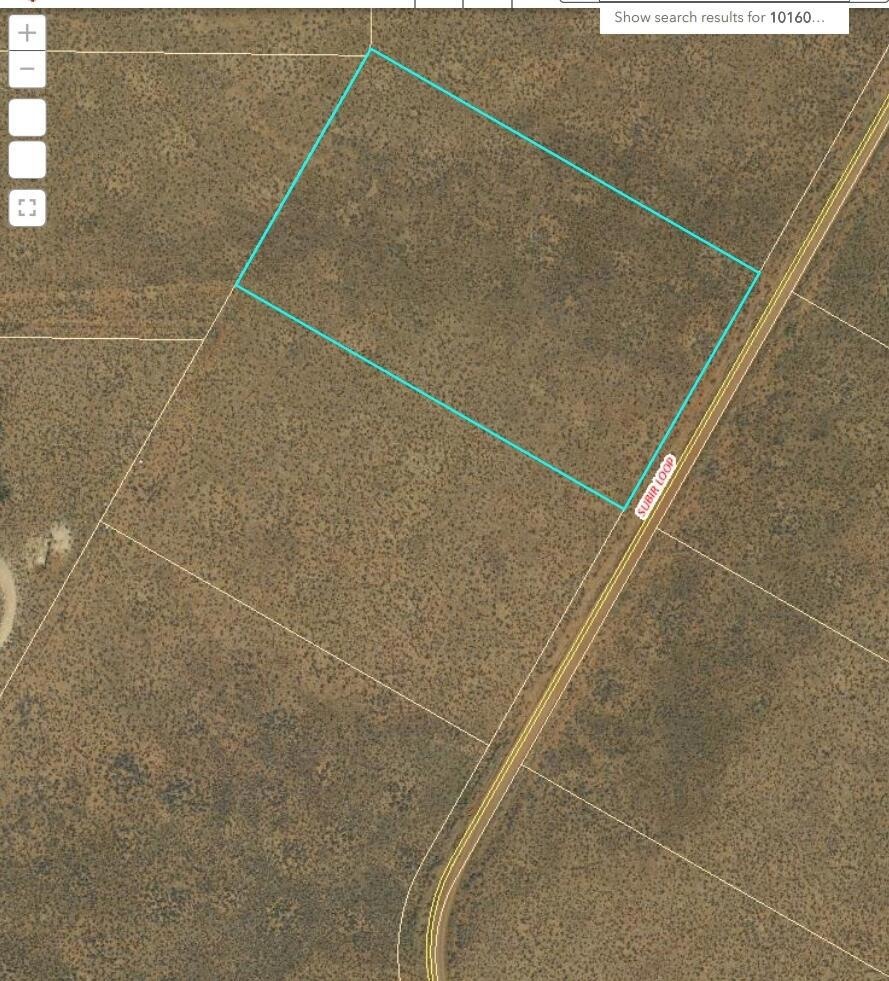Select the highlighted cyan parcel
Screen dimensions: 889x981
[x=498, y=279]
